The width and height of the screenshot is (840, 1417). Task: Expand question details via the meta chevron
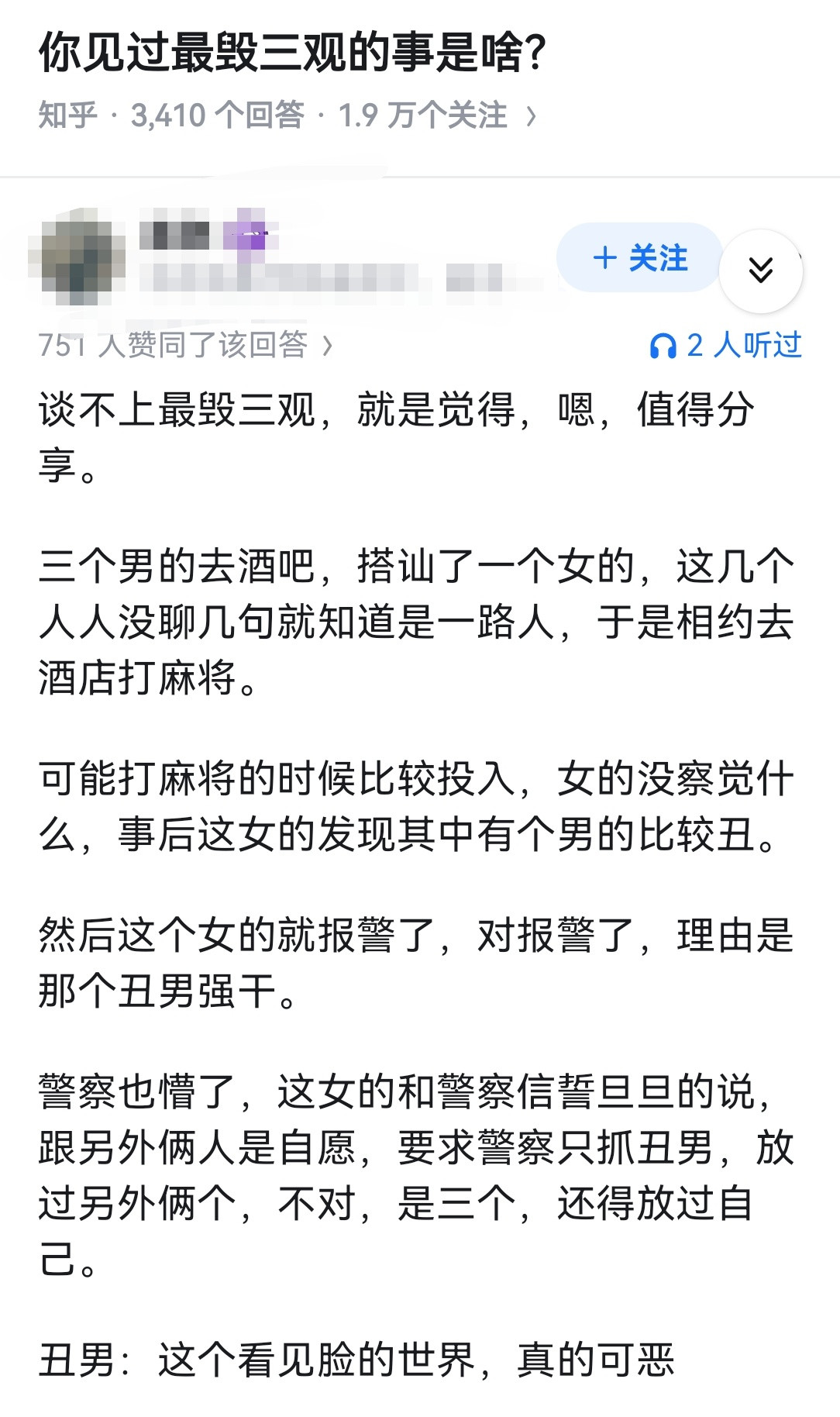coord(532,115)
